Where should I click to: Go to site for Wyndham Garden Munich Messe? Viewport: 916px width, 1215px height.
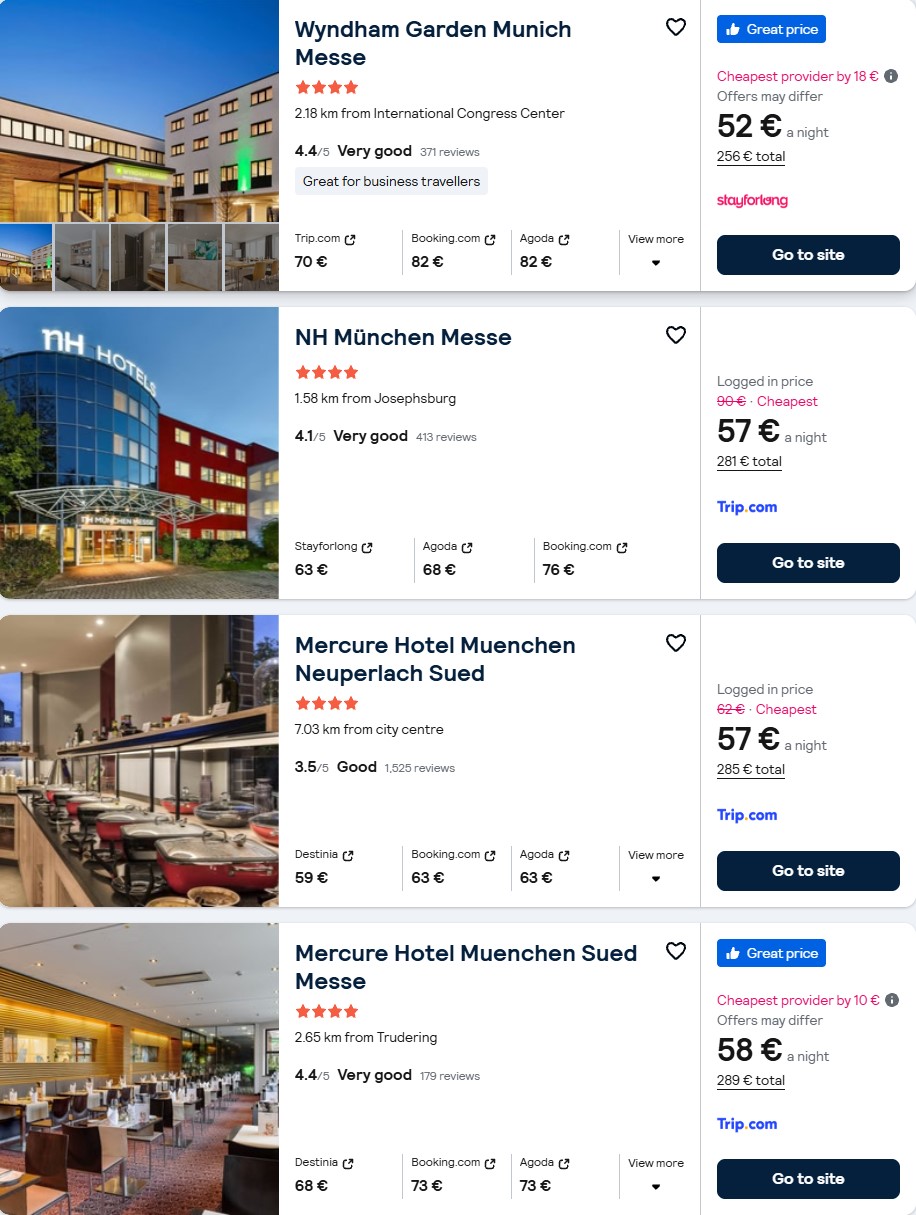[808, 255]
